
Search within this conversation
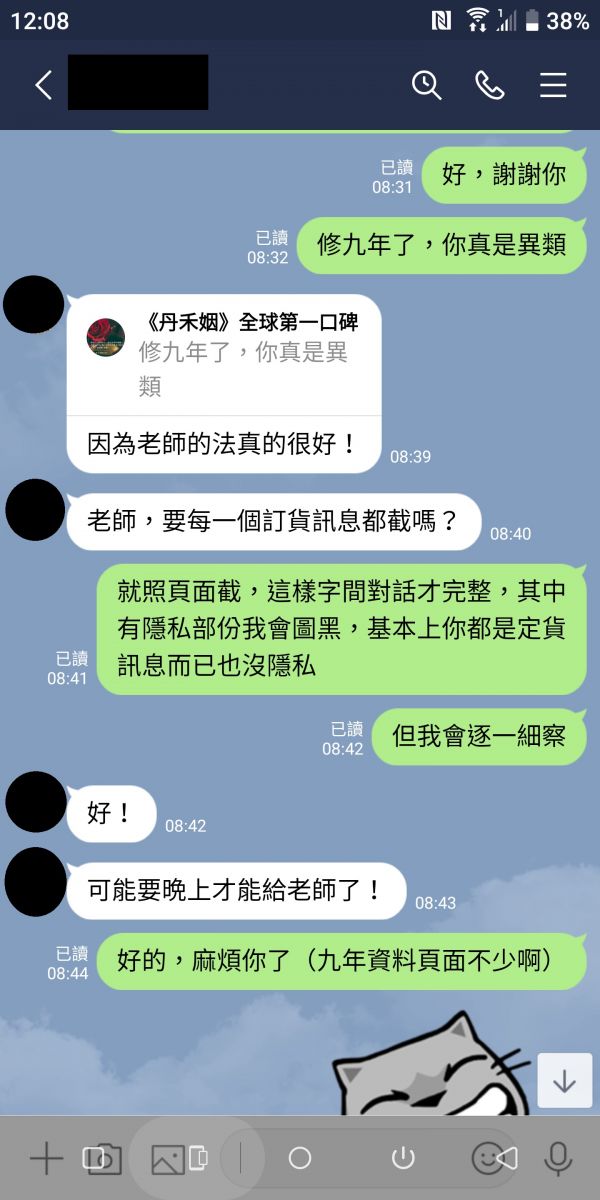pos(427,86)
